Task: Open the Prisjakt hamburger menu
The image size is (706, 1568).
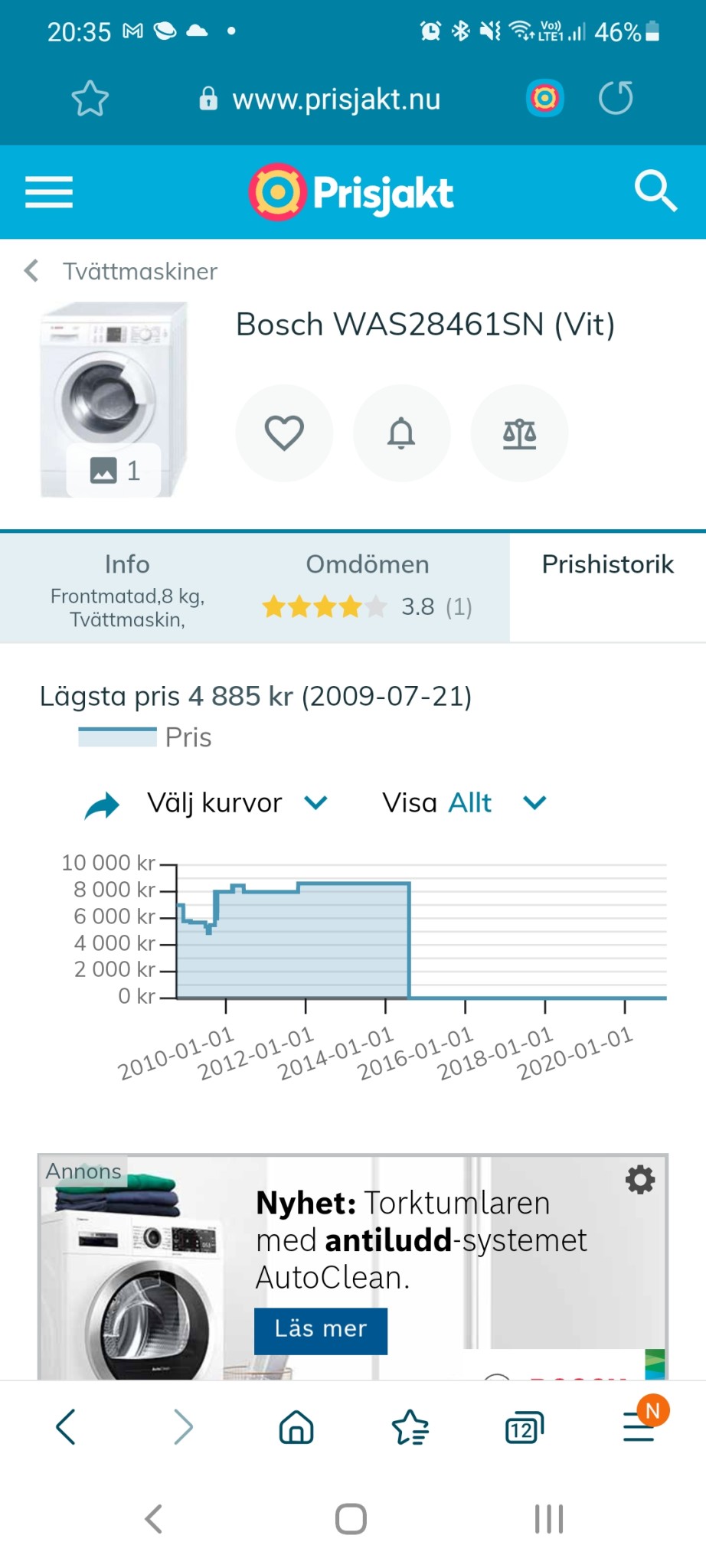Action: [49, 191]
